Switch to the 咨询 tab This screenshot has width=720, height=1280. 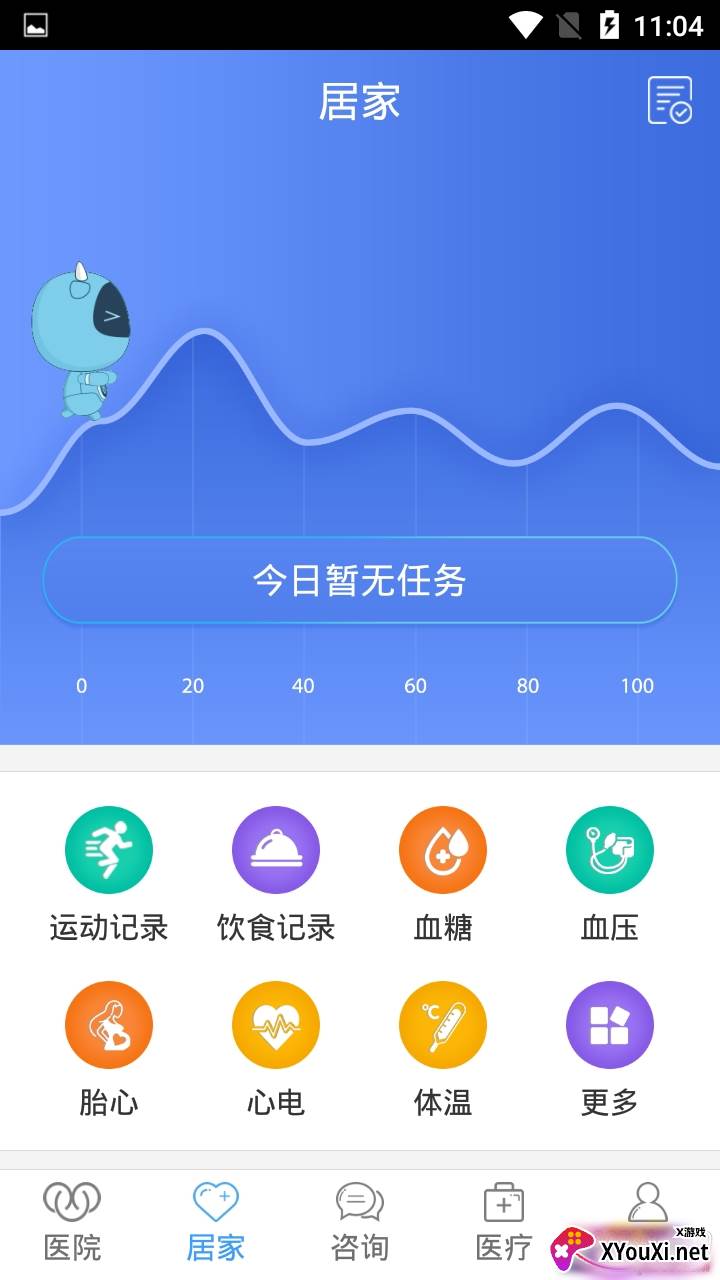coord(360,1222)
